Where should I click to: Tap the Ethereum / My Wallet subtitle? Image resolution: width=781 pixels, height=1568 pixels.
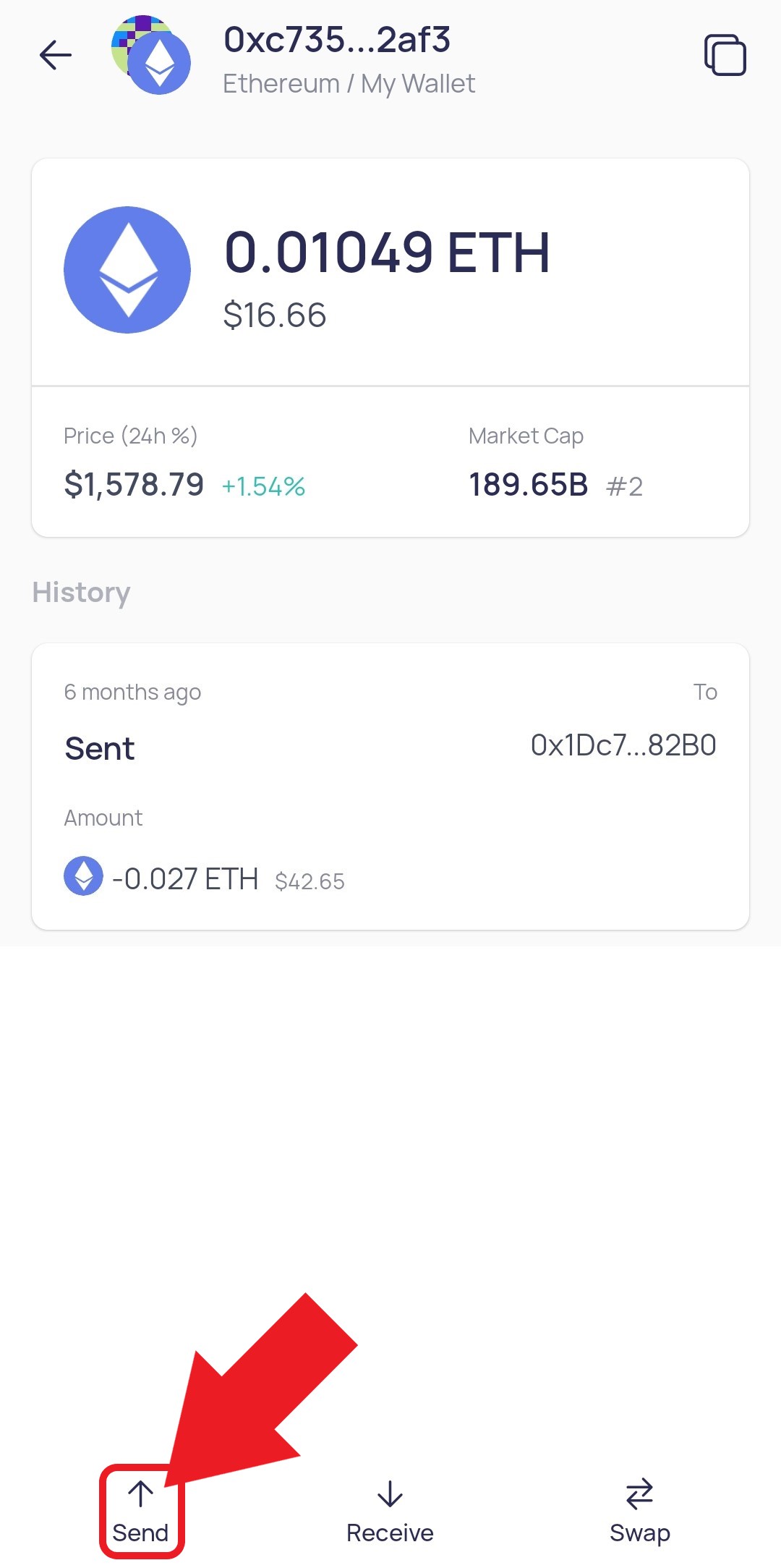click(x=349, y=82)
